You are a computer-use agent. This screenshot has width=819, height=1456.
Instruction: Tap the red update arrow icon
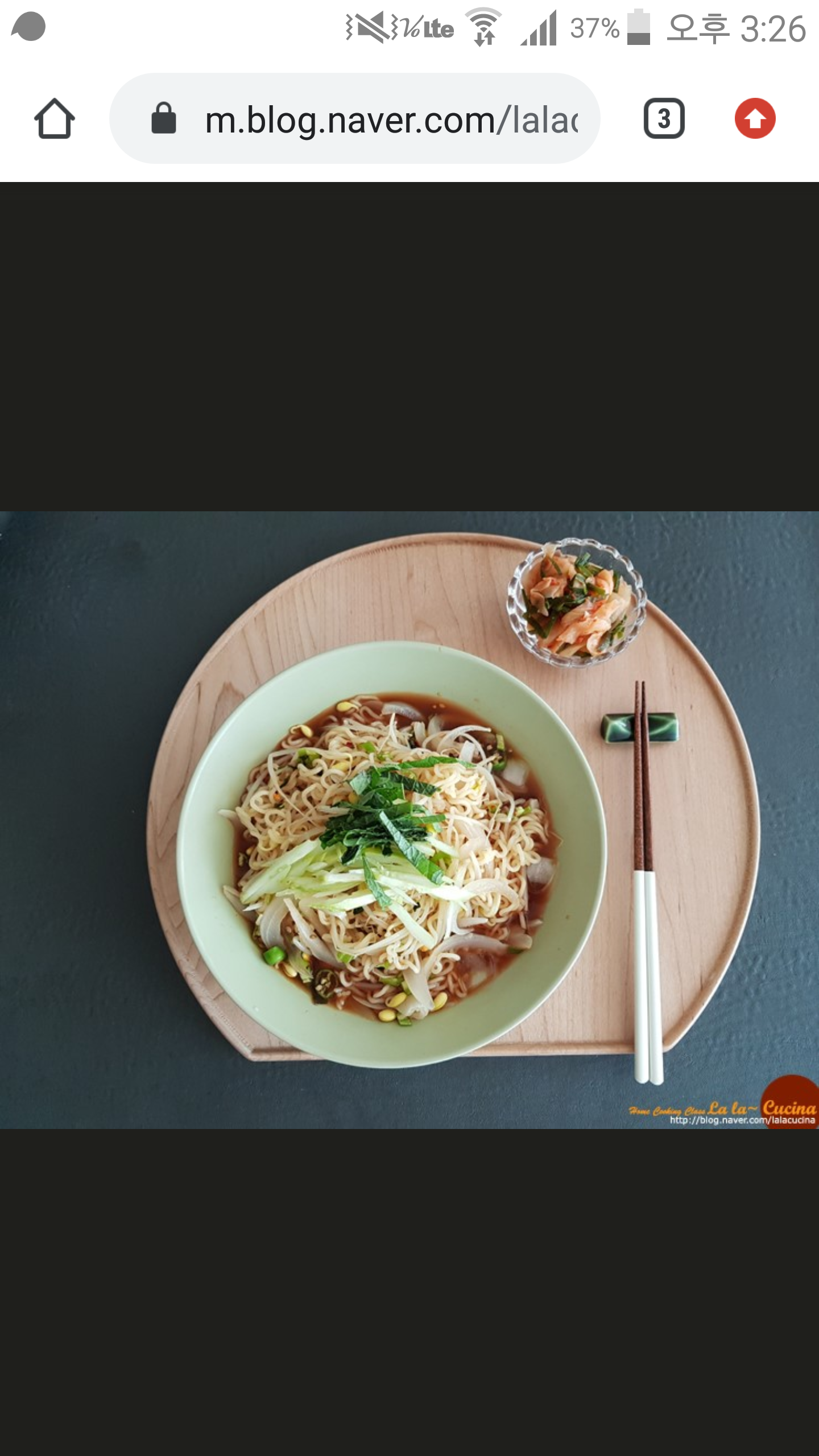(755, 119)
